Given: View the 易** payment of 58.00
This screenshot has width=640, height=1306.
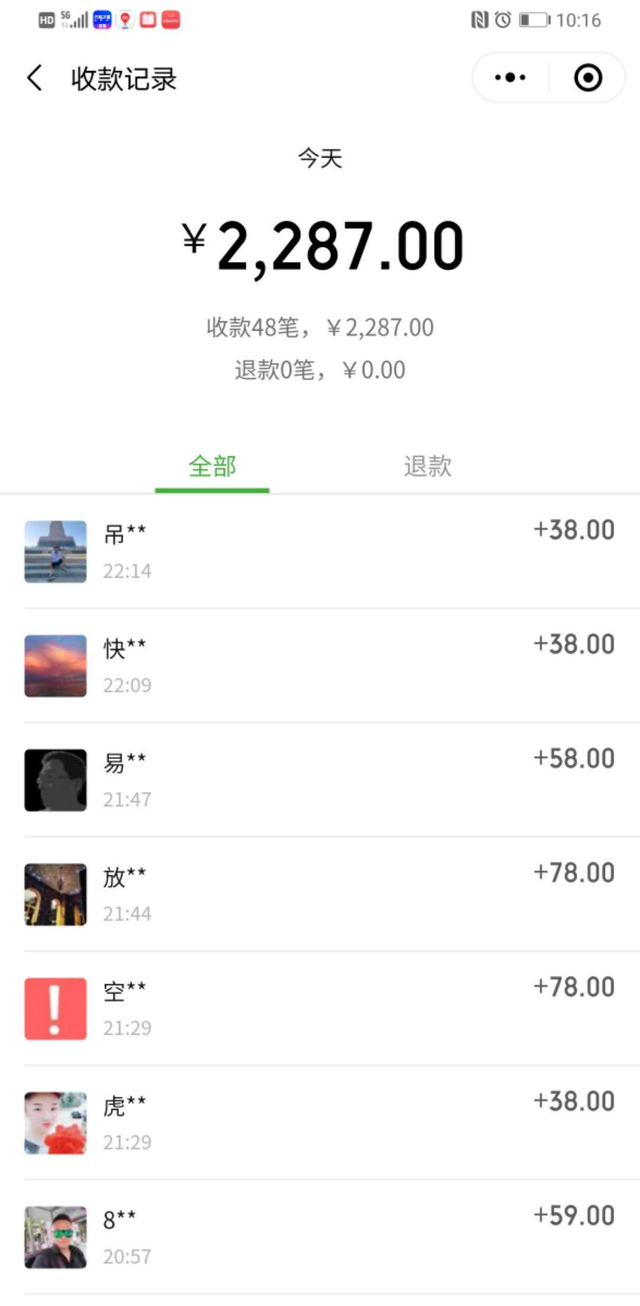Looking at the screenshot, I should (x=320, y=779).
